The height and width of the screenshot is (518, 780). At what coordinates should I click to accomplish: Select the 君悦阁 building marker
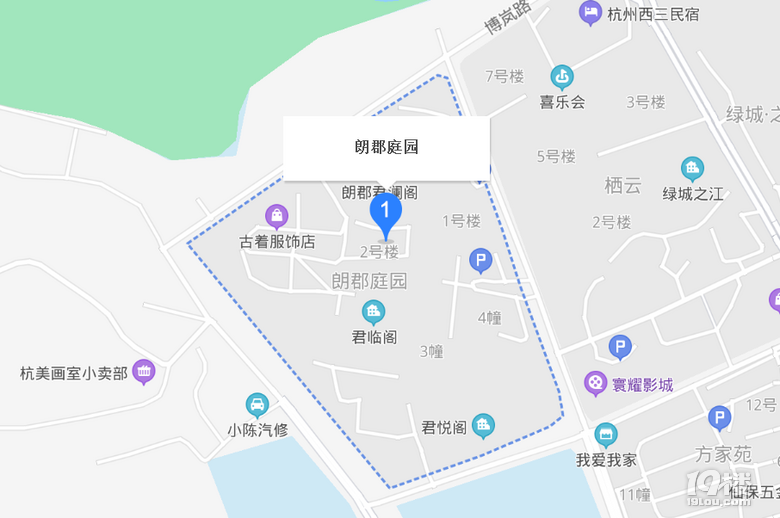pos(483,426)
